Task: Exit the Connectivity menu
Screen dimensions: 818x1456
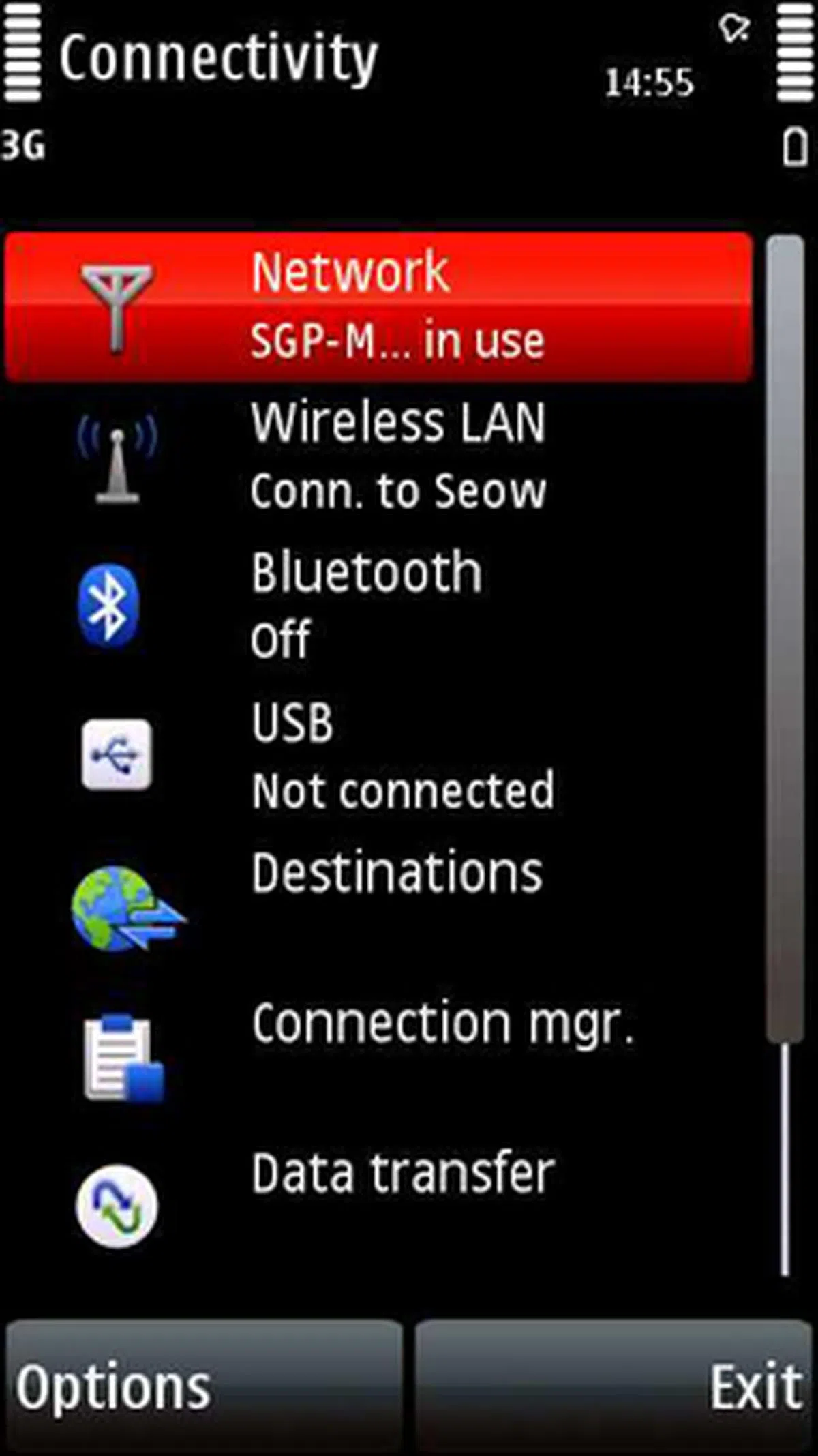Action: click(613, 1386)
